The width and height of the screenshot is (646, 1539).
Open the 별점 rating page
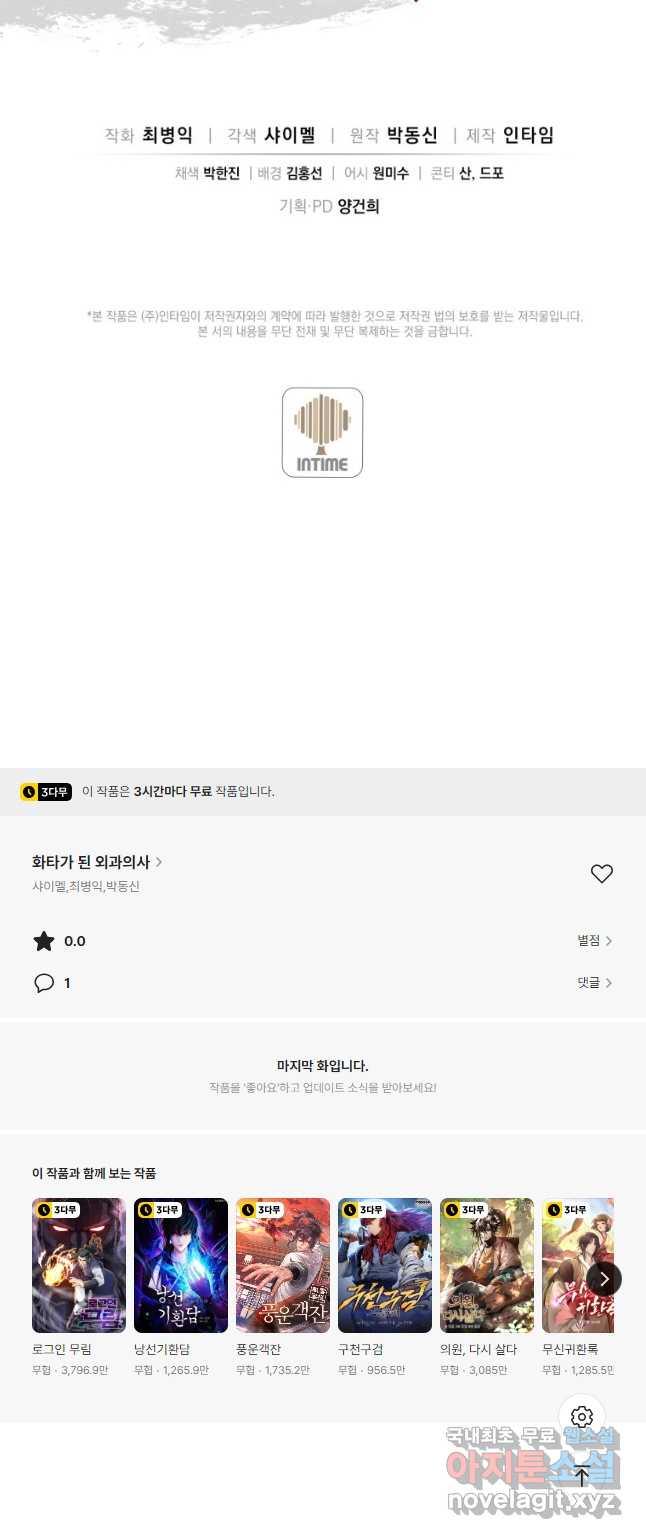pyautogui.click(x=594, y=941)
